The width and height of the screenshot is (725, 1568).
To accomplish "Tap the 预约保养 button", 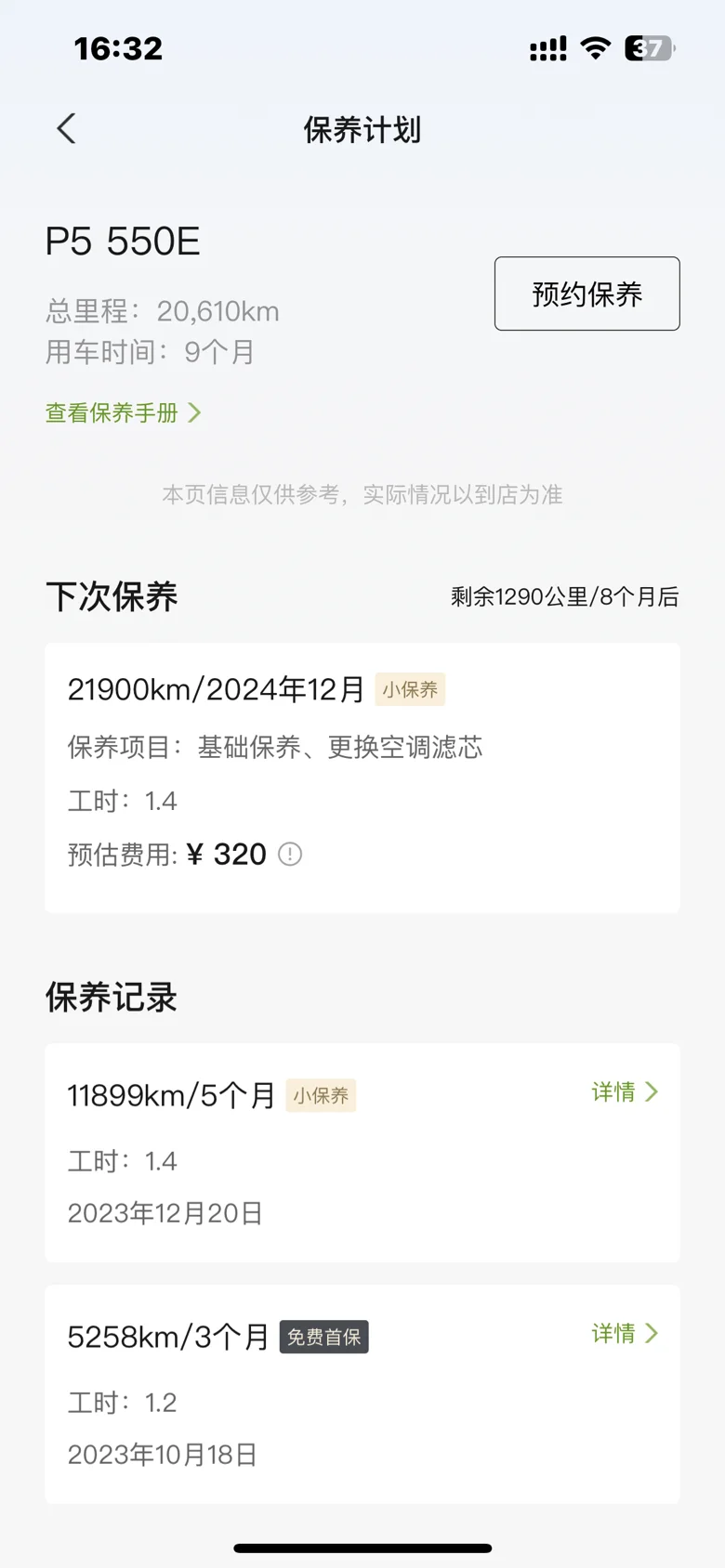I will pyautogui.click(x=587, y=294).
